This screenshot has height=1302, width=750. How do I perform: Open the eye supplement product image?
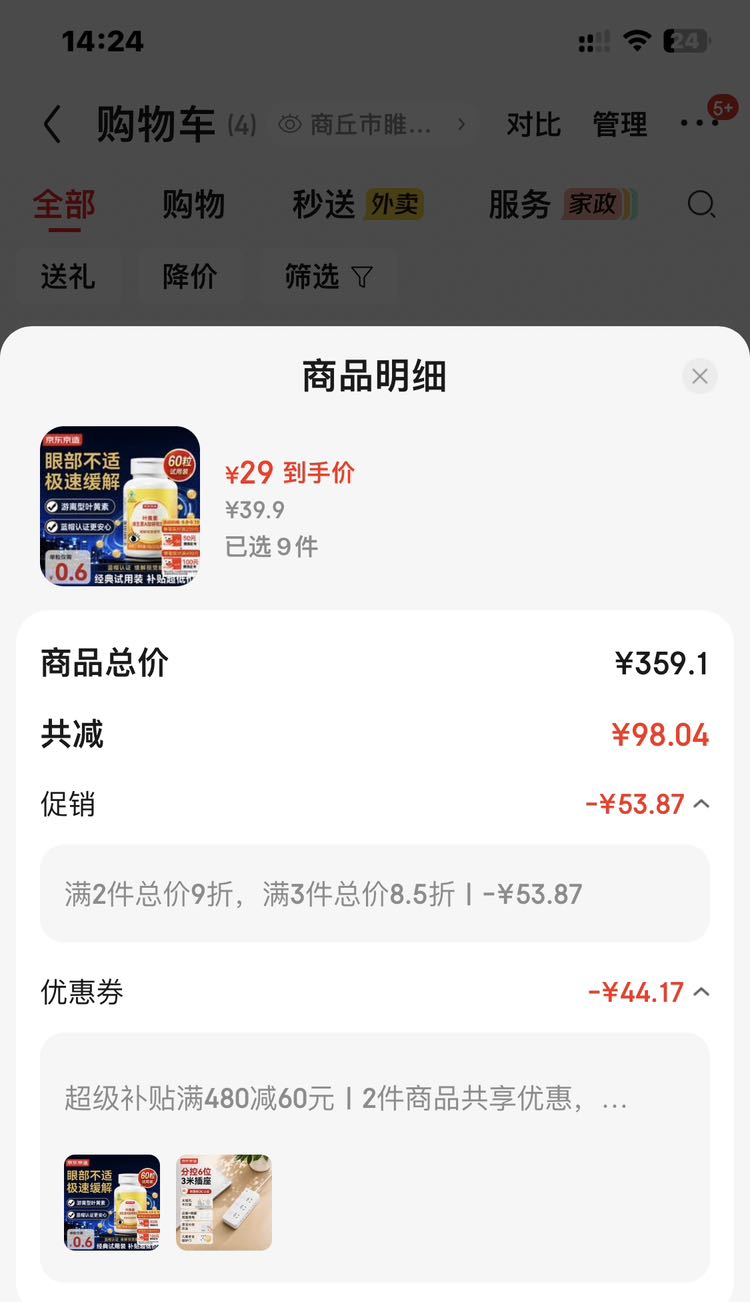pos(120,506)
